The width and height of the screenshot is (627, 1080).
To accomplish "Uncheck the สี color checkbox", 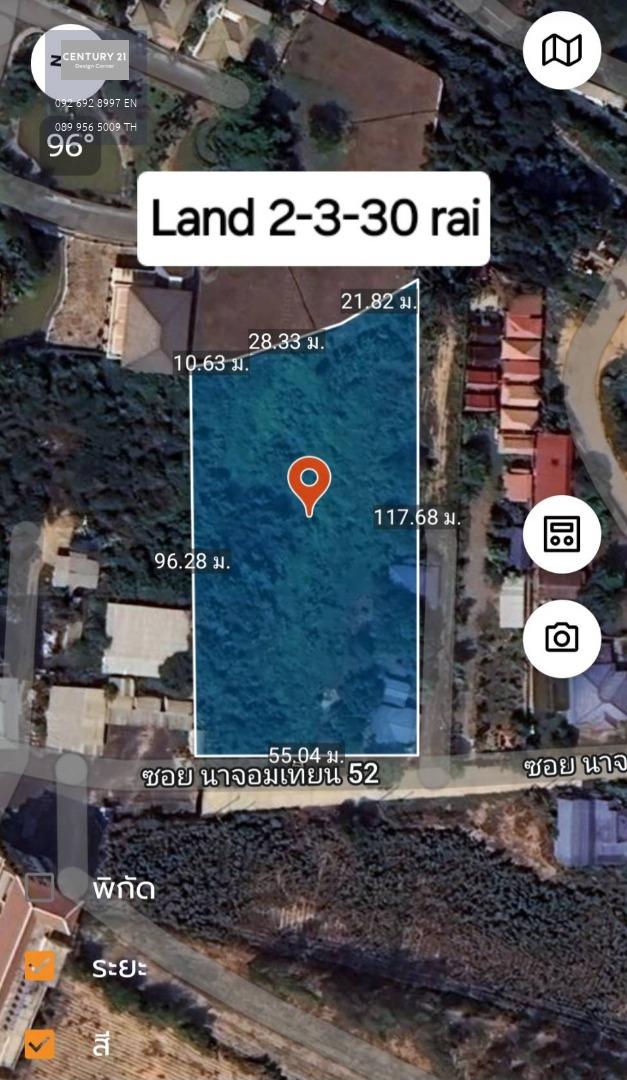I will (x=40, y=1044).
